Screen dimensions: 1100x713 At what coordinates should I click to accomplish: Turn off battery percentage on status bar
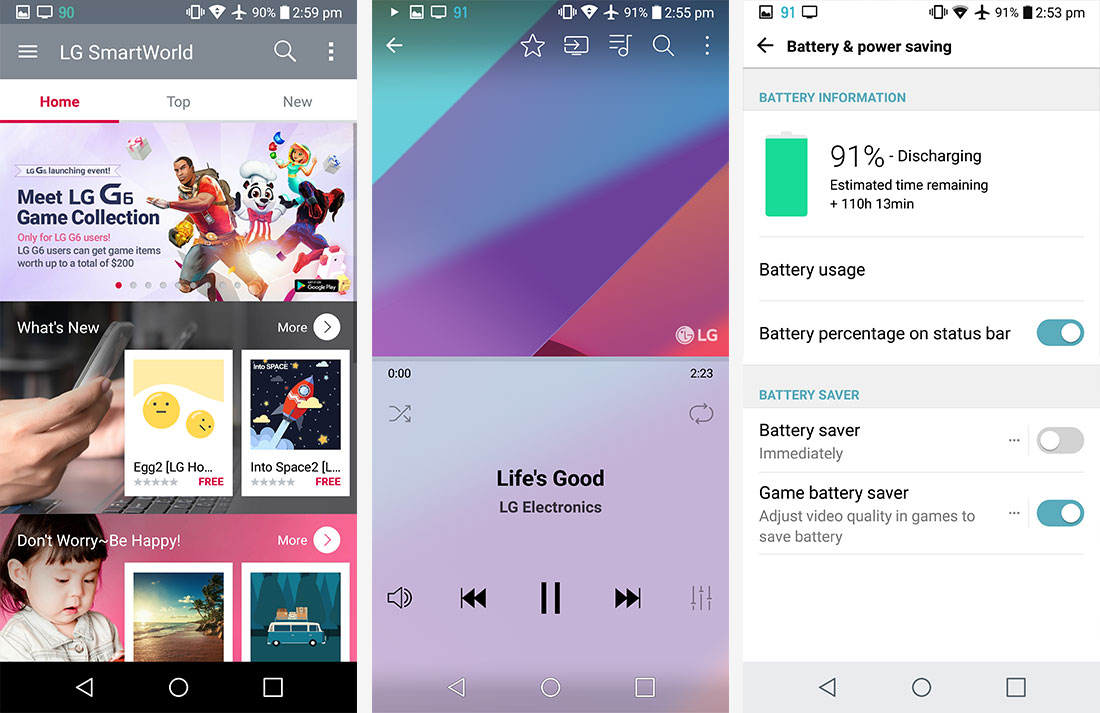1059,333
